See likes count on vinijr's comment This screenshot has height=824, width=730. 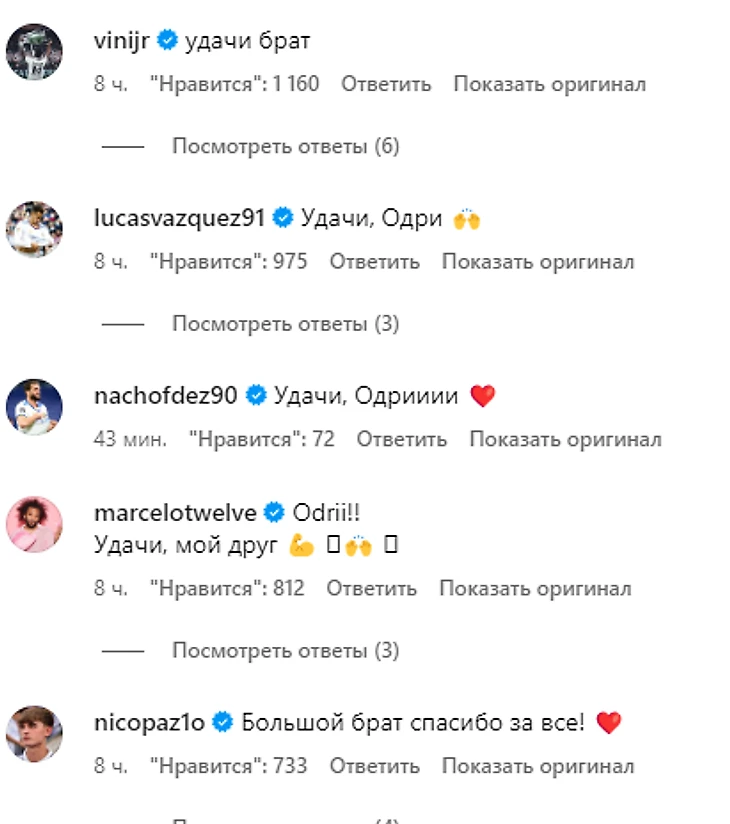(233, 84)
